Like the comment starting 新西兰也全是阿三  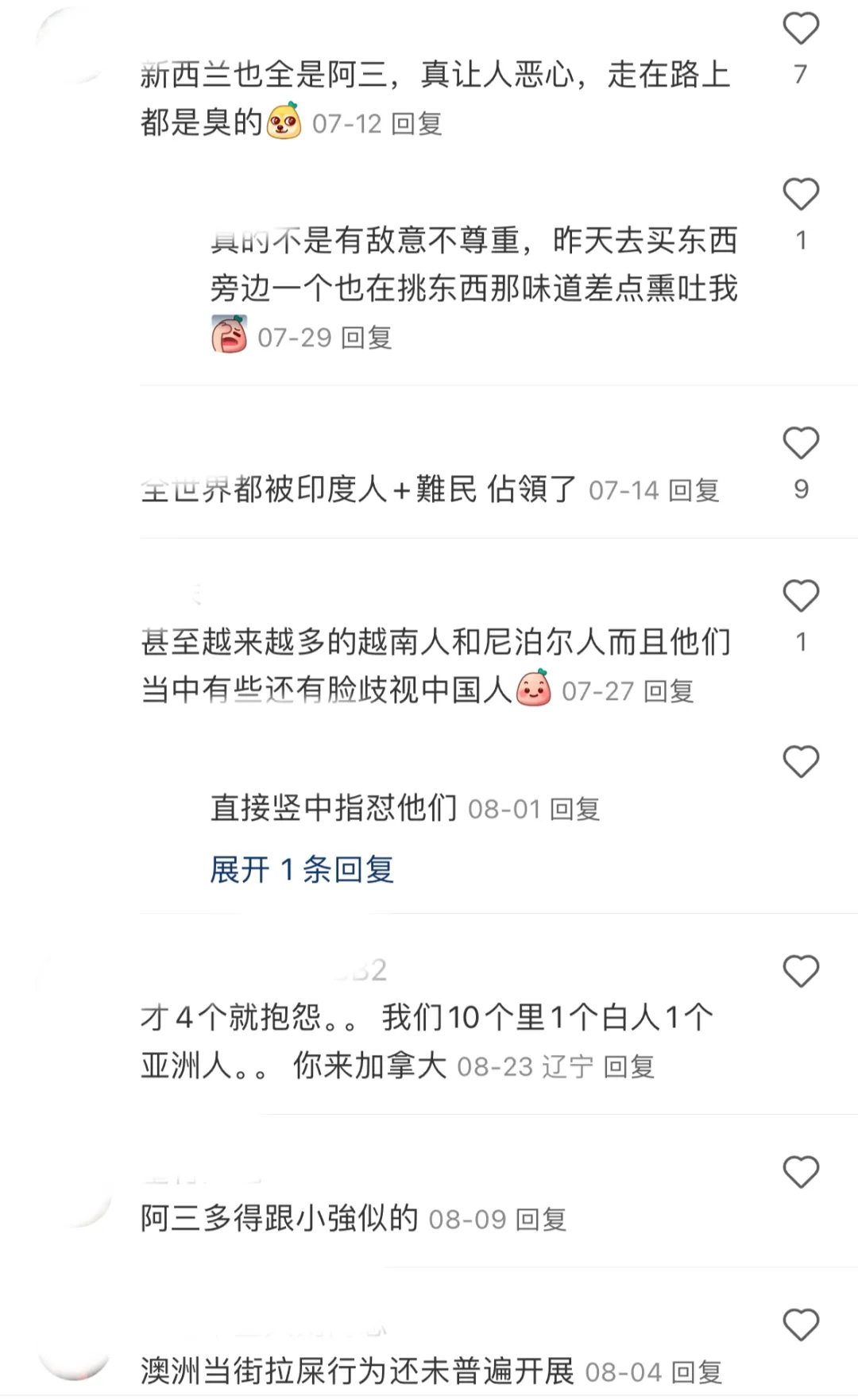(800, 29)
